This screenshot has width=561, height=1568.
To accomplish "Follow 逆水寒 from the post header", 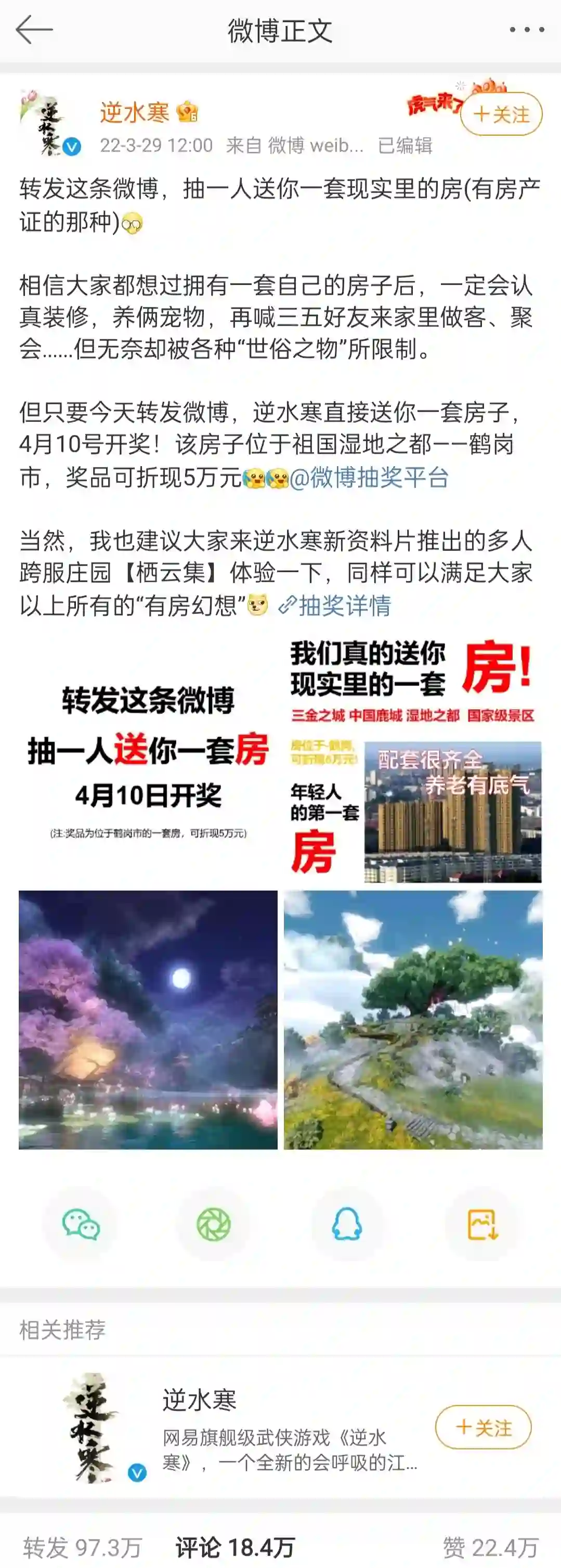I will click(501, 114).
